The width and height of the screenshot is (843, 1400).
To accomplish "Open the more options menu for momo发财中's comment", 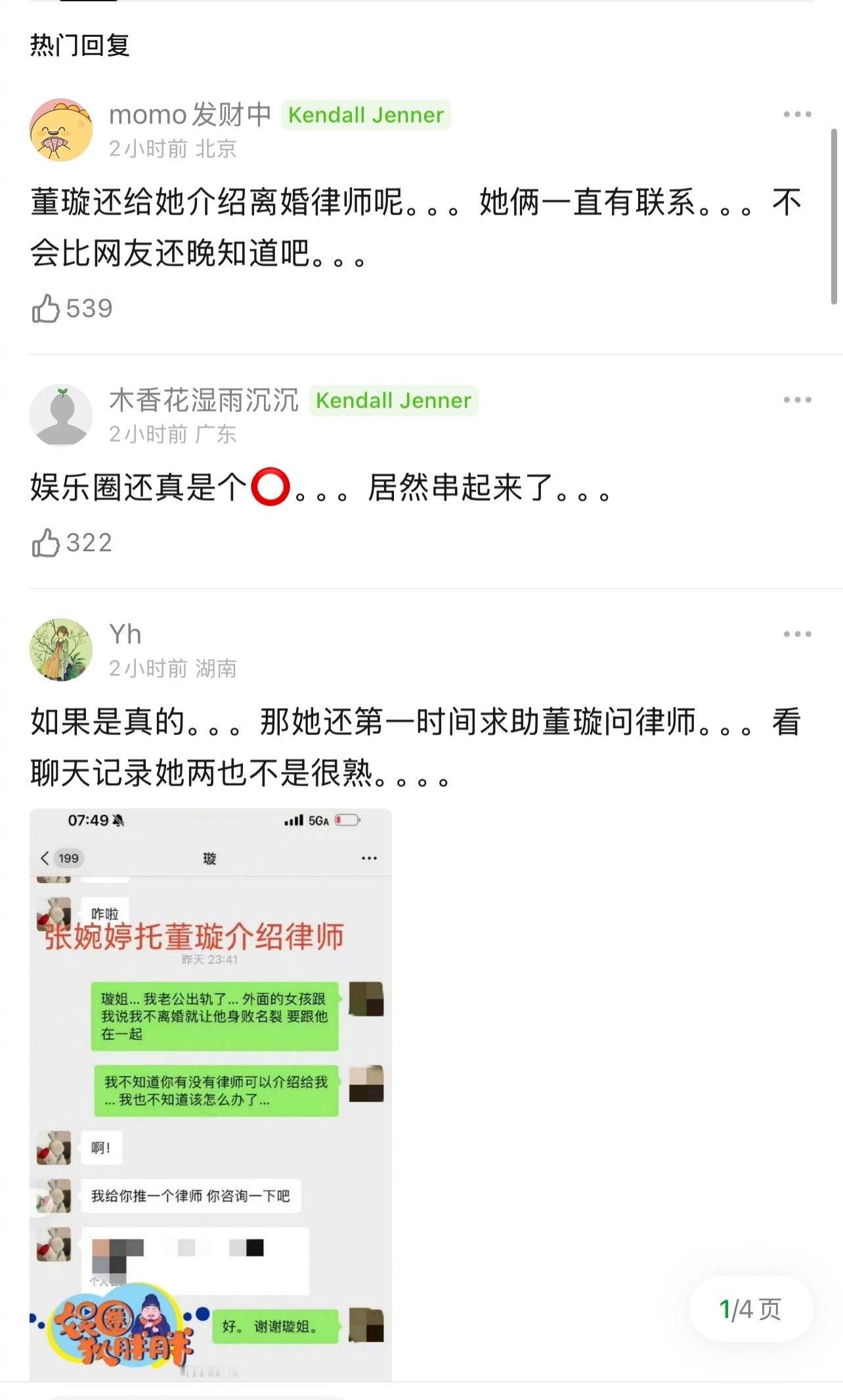I will (796, 113).
